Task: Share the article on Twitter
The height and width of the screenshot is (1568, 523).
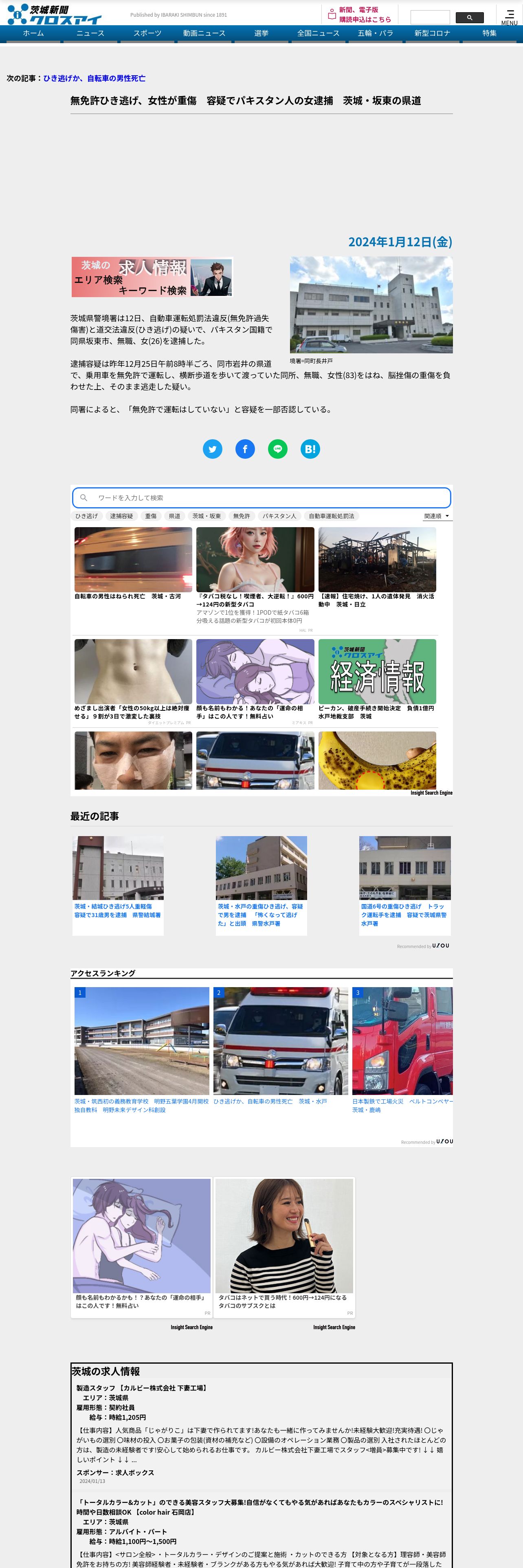Action: [x=213, y=449]
